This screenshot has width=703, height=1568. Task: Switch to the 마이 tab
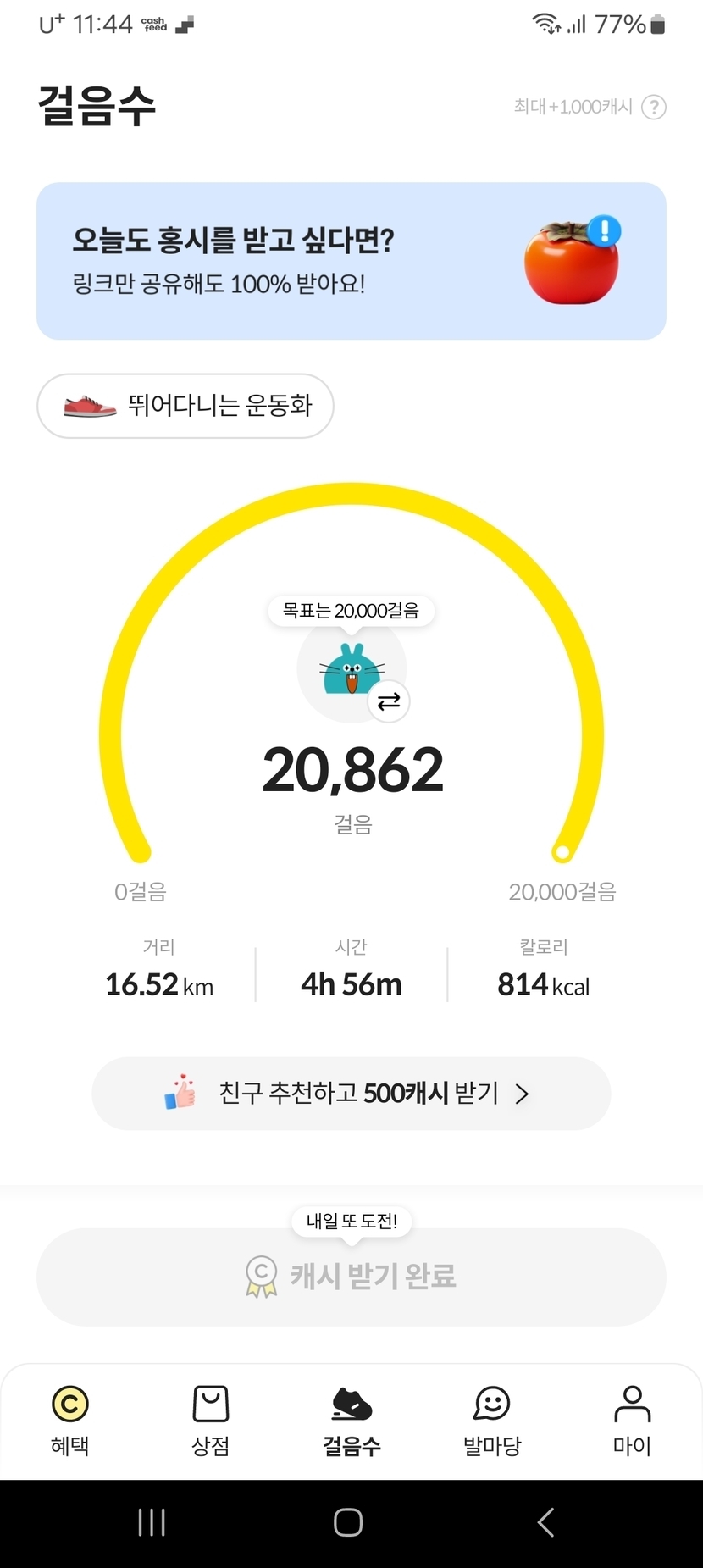pyautogui.click(x=632, y=1421)
